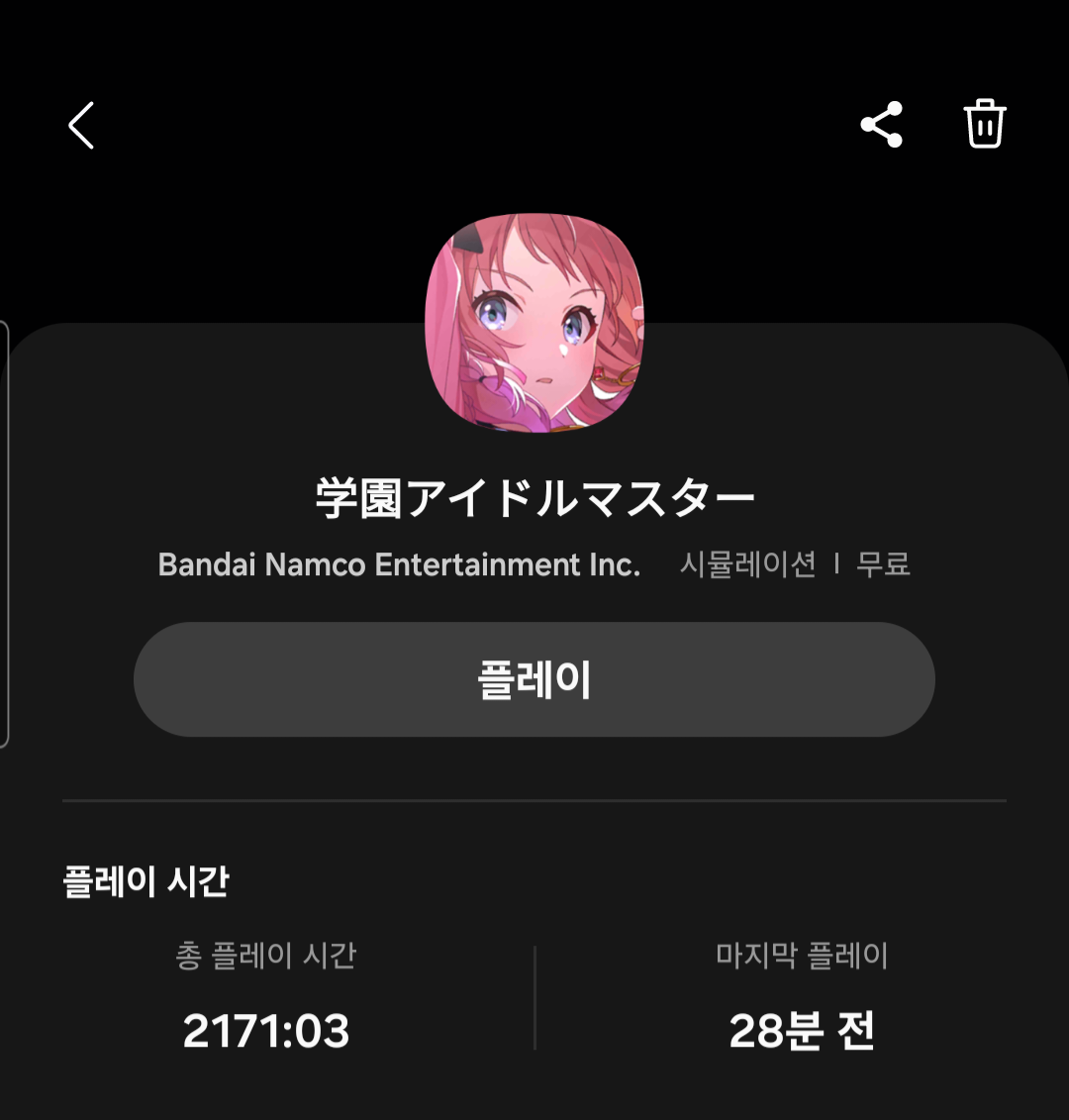1069x1120 pixels.
Task: Share the 学園アイドルマスター game
Action: [x=881, y=125]
